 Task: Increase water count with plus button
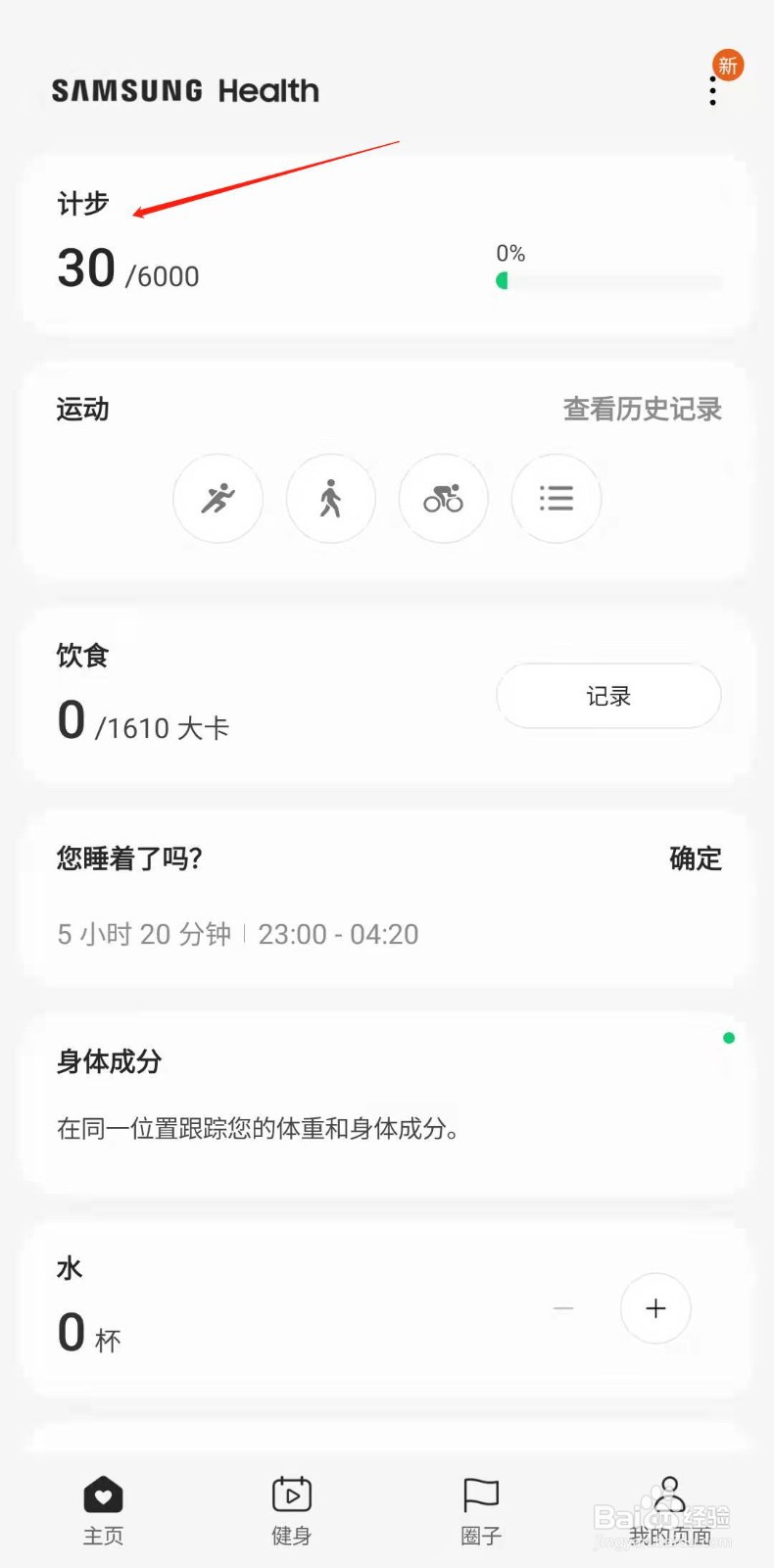(654, 1308)
